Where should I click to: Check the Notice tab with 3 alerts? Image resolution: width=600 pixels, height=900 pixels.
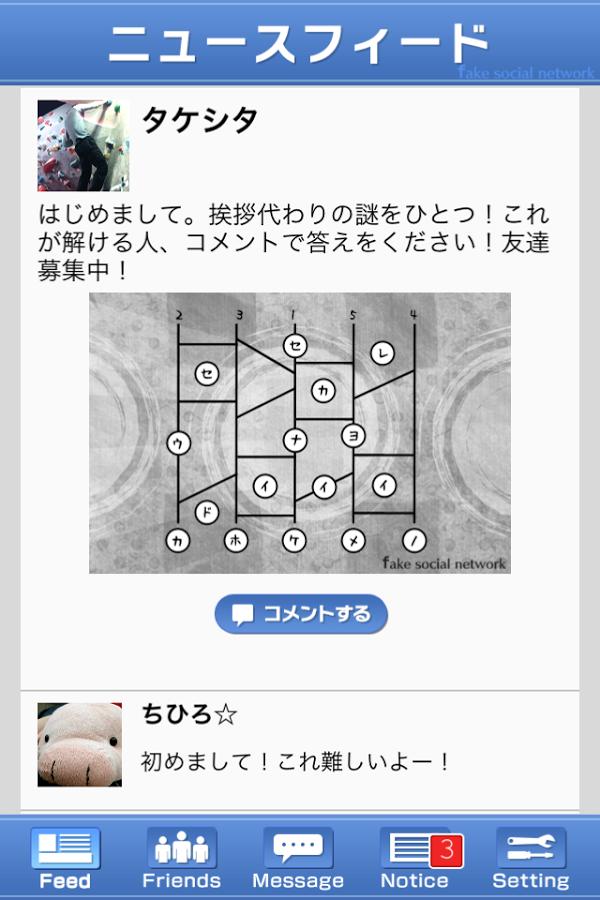[415, 858]
